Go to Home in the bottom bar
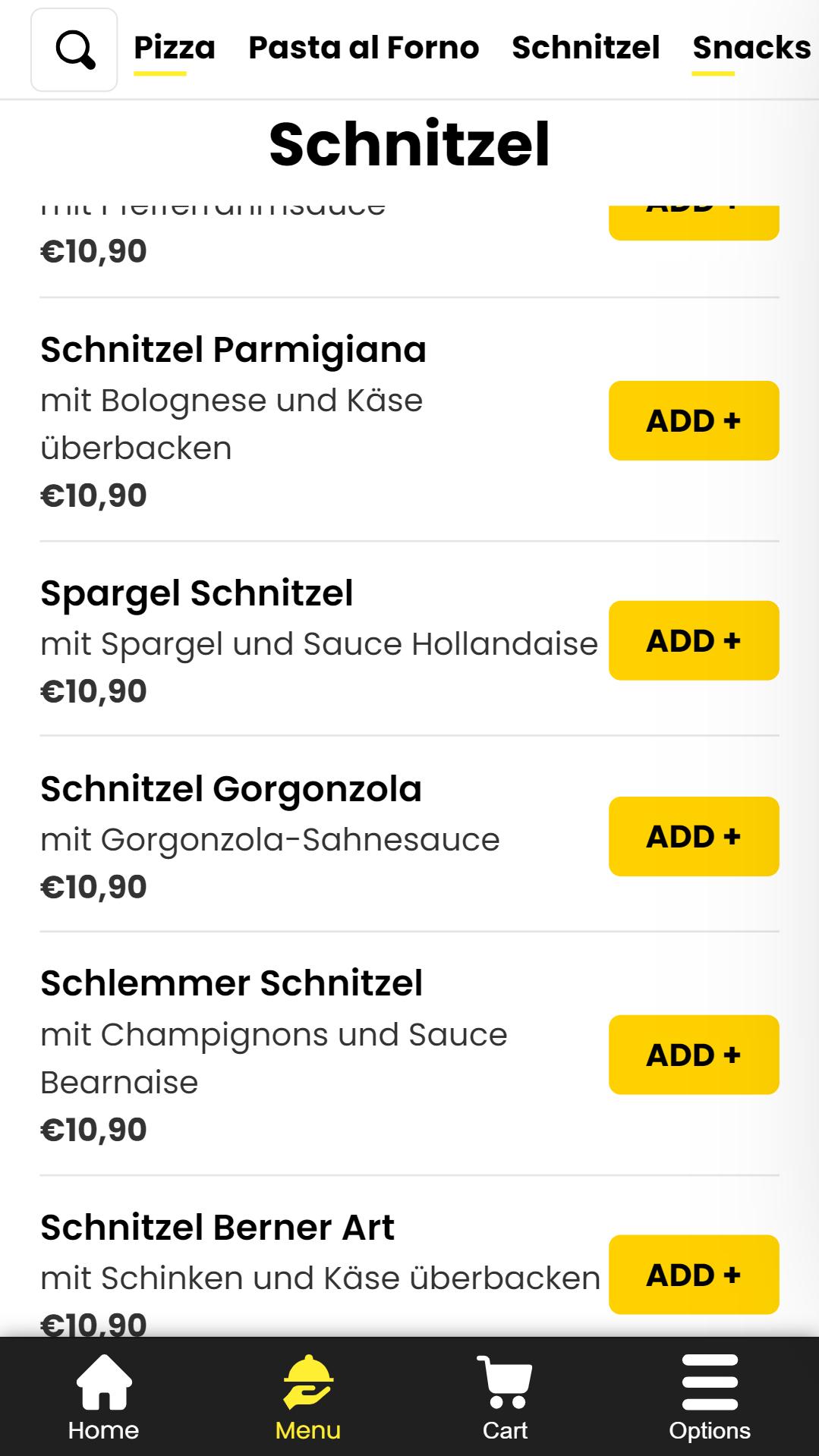This screenshot has width=819, height=1456. (103, 1398)
